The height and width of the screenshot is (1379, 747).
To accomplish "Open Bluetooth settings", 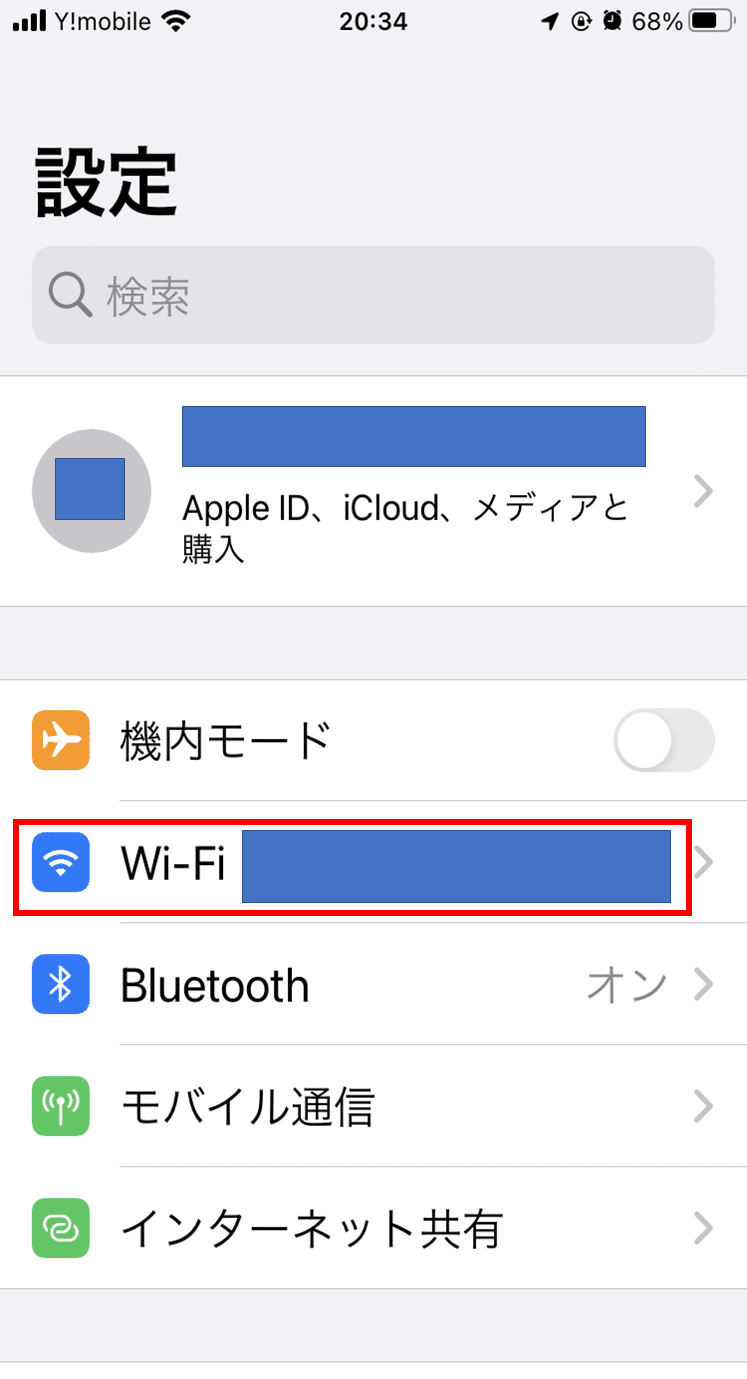I will (x=373, y=985).
